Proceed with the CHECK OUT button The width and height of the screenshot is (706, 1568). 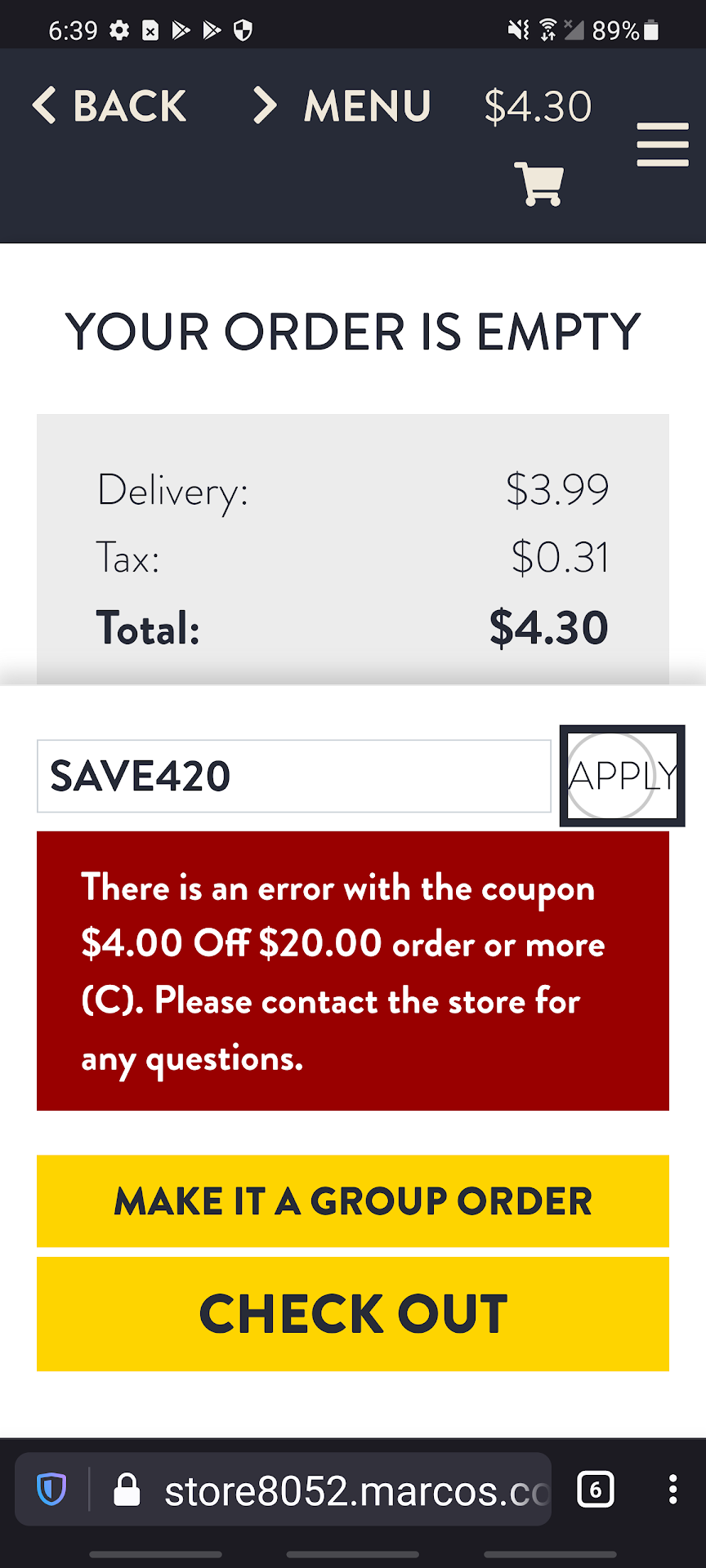(x=353, y=1314)
